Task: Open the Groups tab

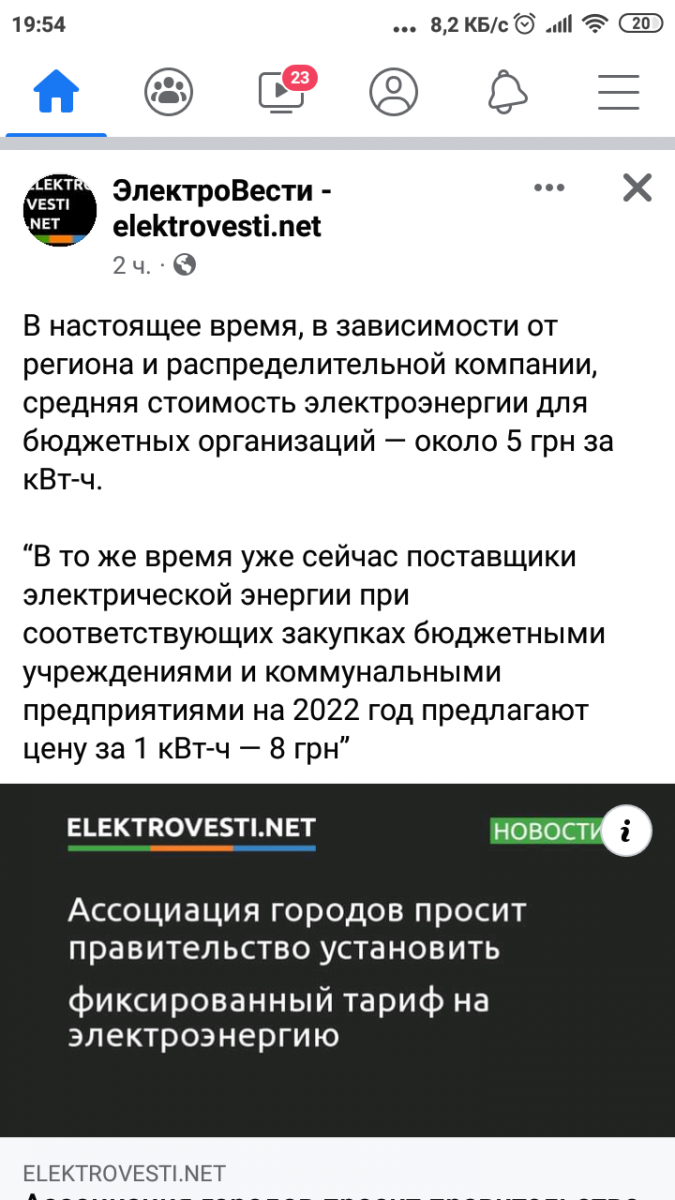Action: [x=168, y=91]
